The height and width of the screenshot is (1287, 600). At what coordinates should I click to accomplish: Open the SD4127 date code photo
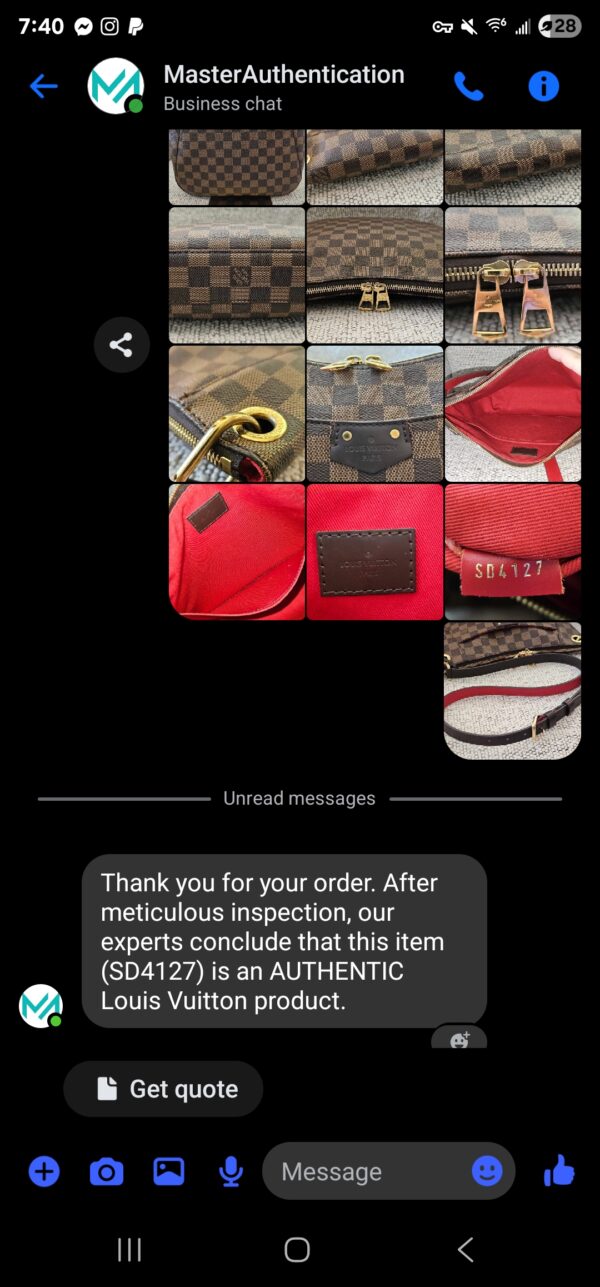coord(512,552)
